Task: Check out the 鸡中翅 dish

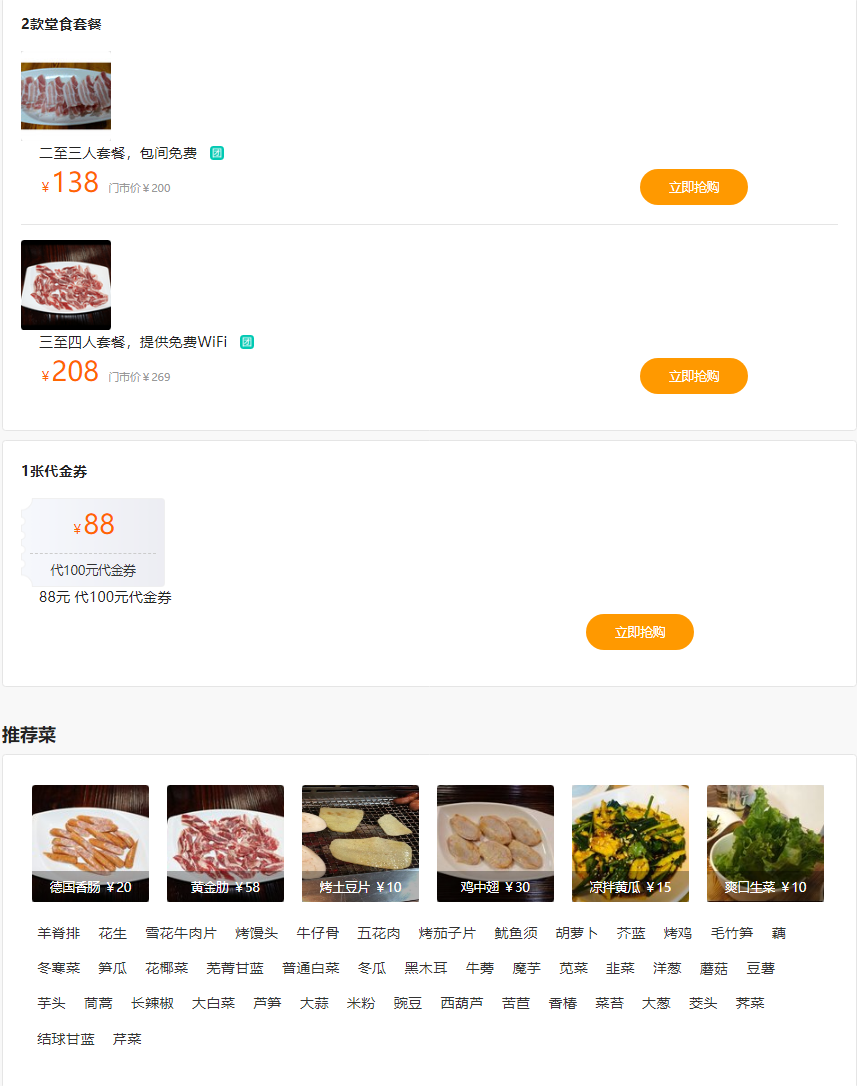Action: (x=495, y=843)
